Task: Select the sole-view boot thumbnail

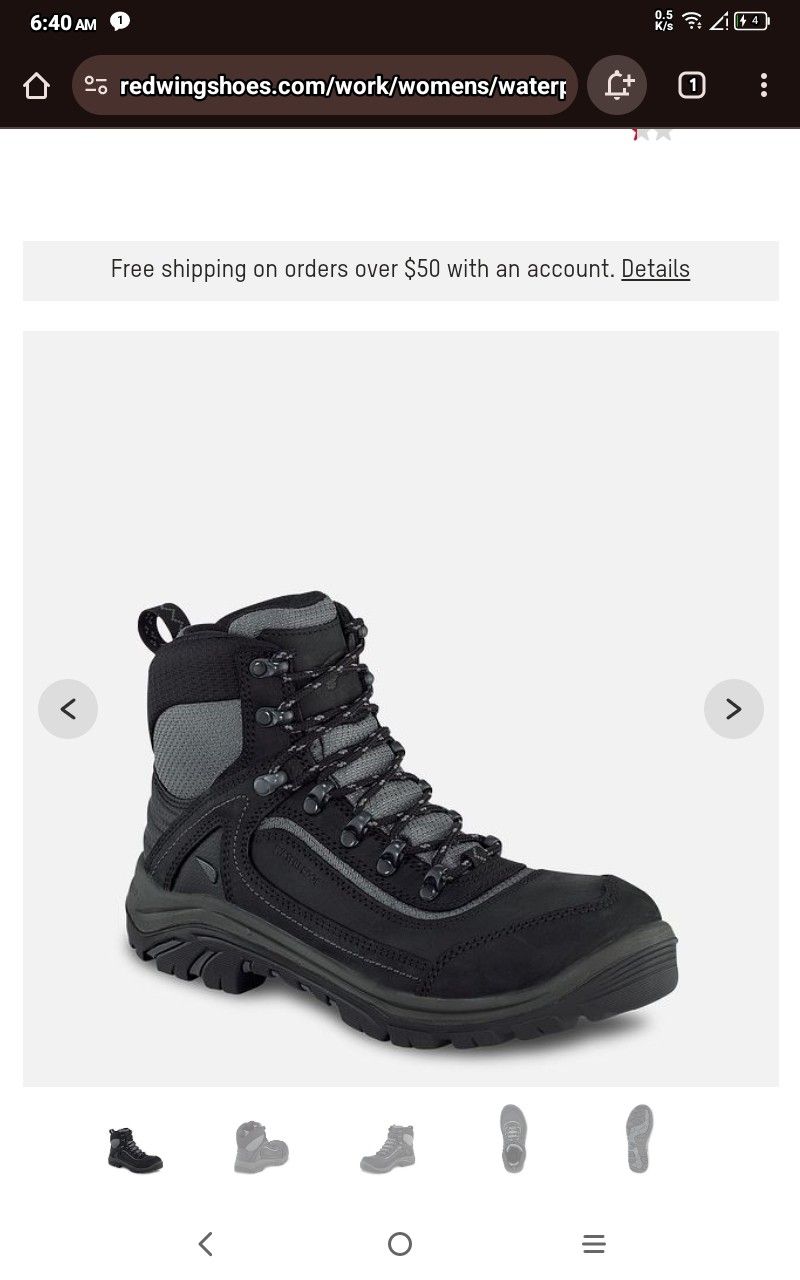Action: tap(639, 1139)
